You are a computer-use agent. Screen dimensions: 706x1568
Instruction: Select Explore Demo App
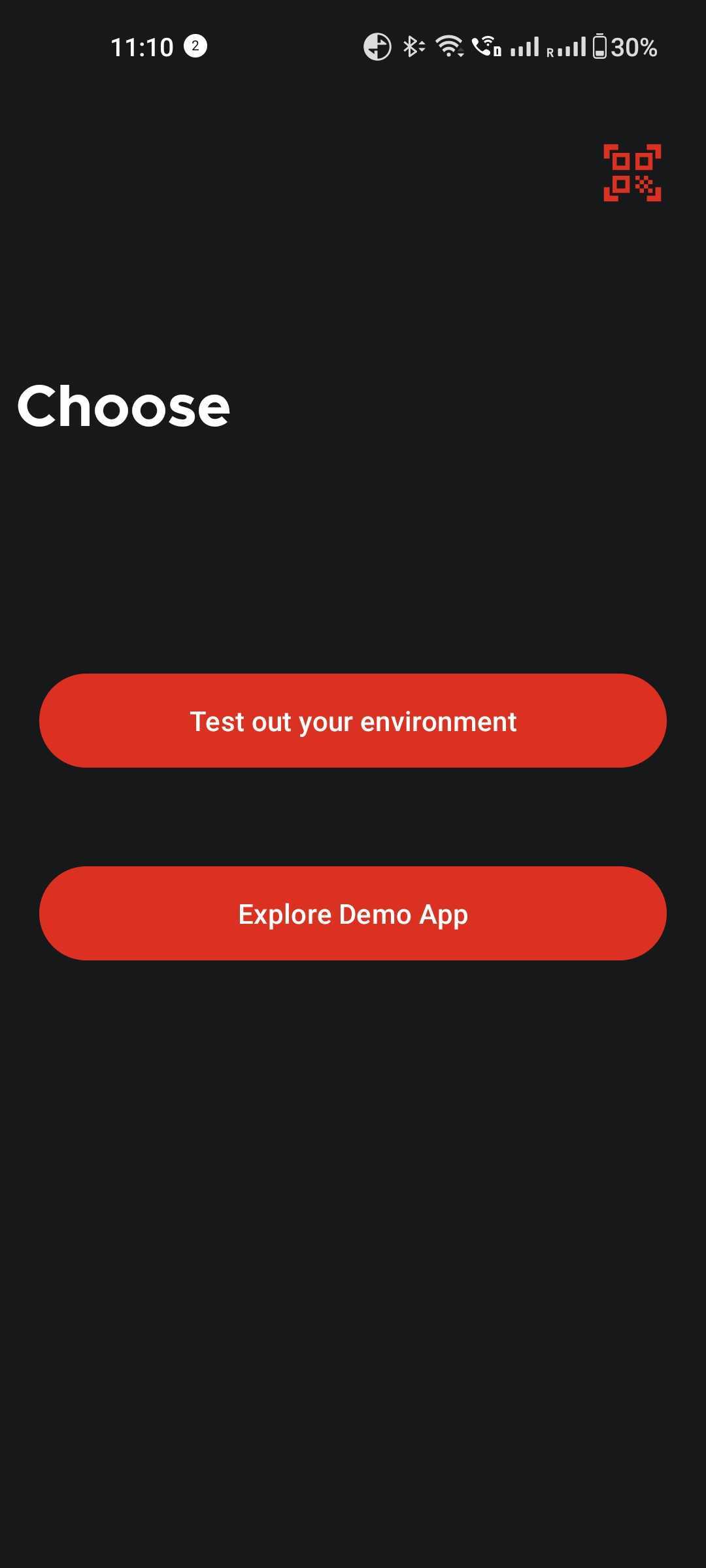pyautogui.click(x=353, y=913)
